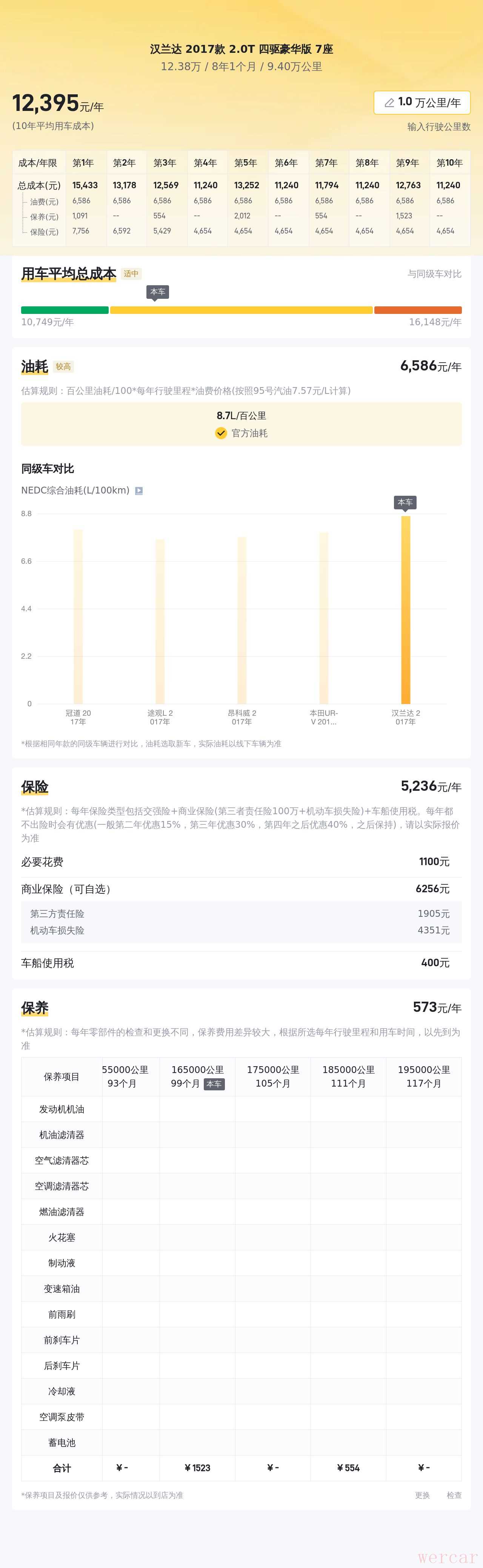Open the NEDC综合油耗 info icon
This screenshot has width=483, height=1568.
click(139, 490)
